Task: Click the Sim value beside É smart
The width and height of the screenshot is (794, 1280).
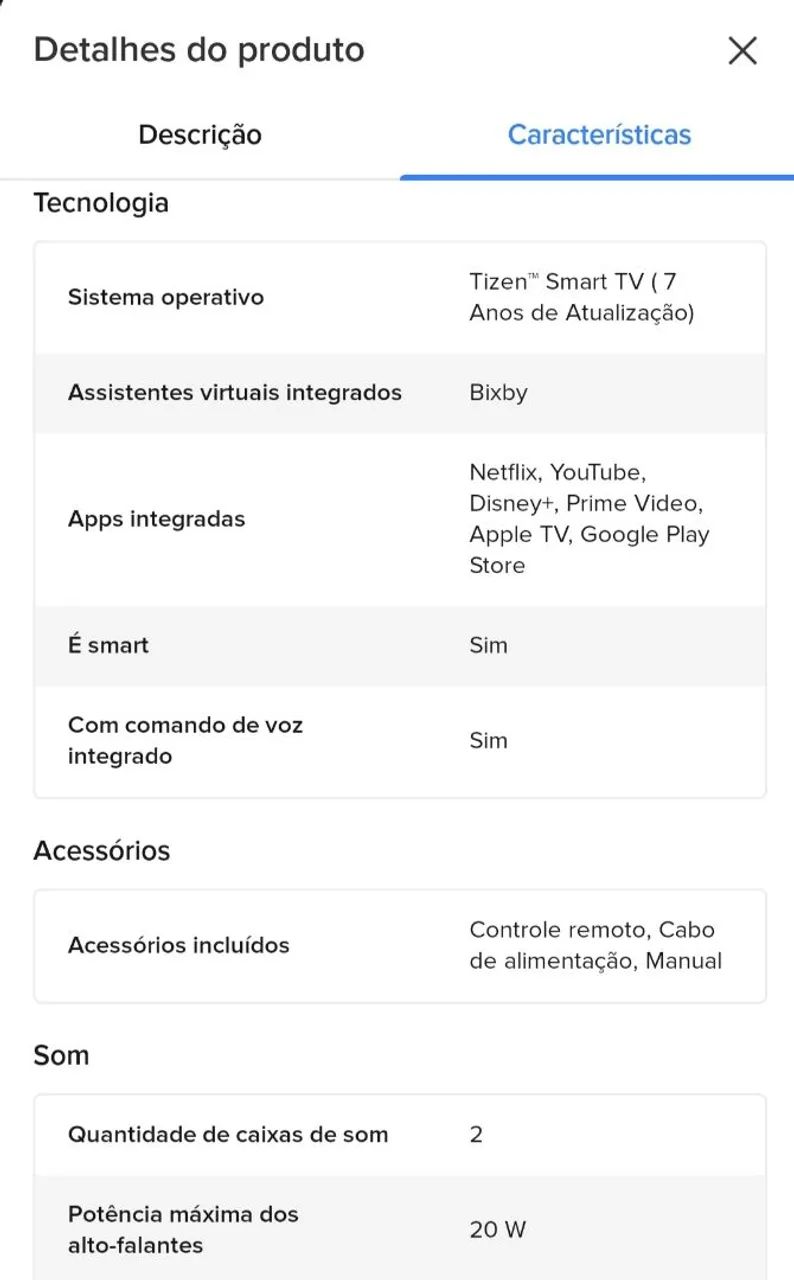Action: click(487, 645)
